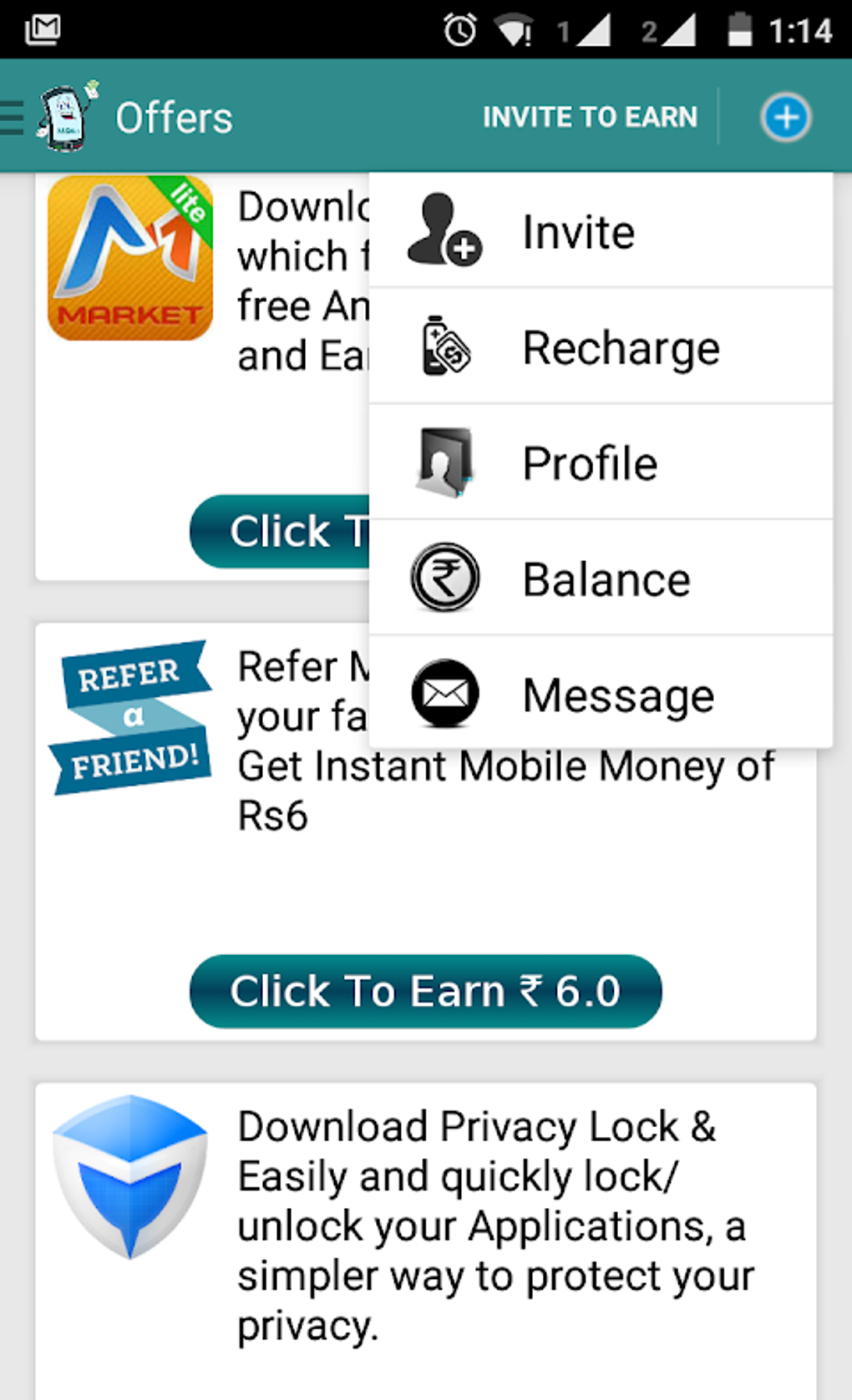Image resolution: width=852 pixels, height=1400 pixels.
Task: Tap the partially hidden Click To earn button
Action: pos(276,532)
